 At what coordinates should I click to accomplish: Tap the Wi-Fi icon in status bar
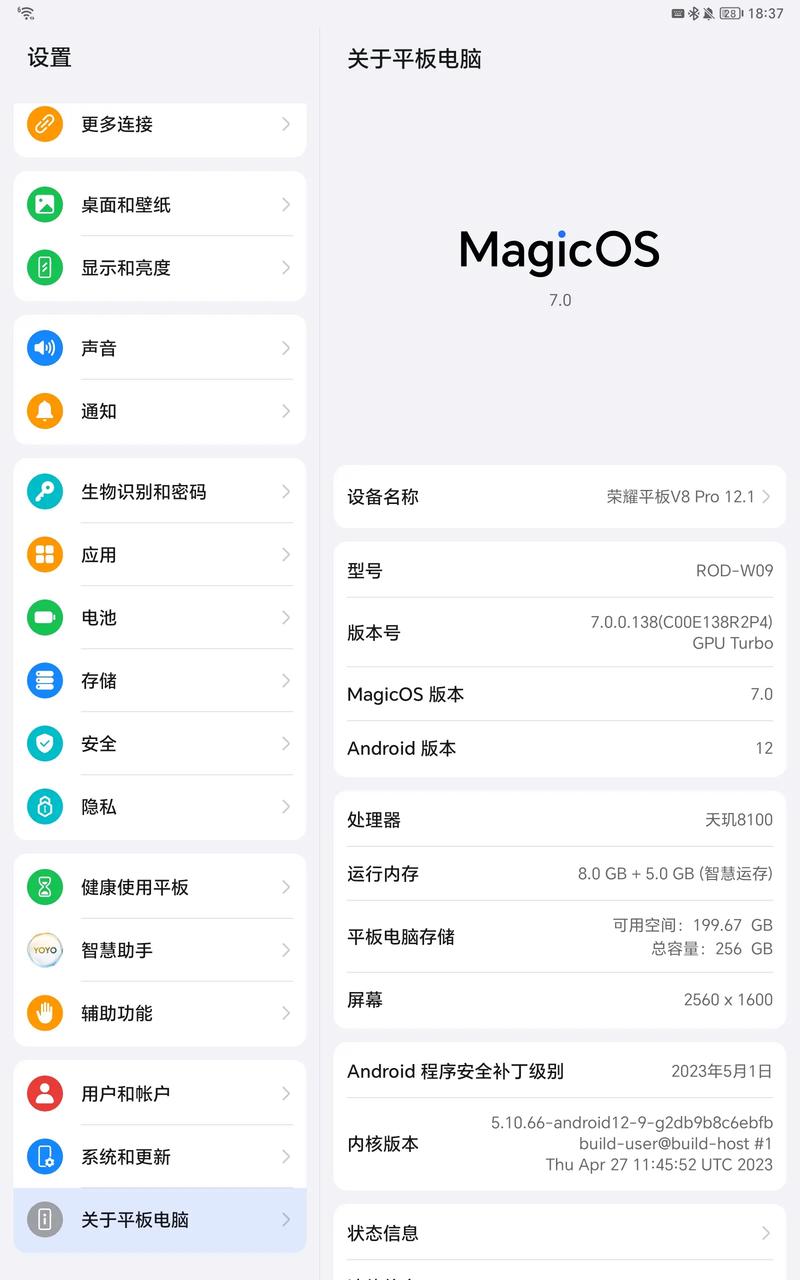[x=24, y=13]
